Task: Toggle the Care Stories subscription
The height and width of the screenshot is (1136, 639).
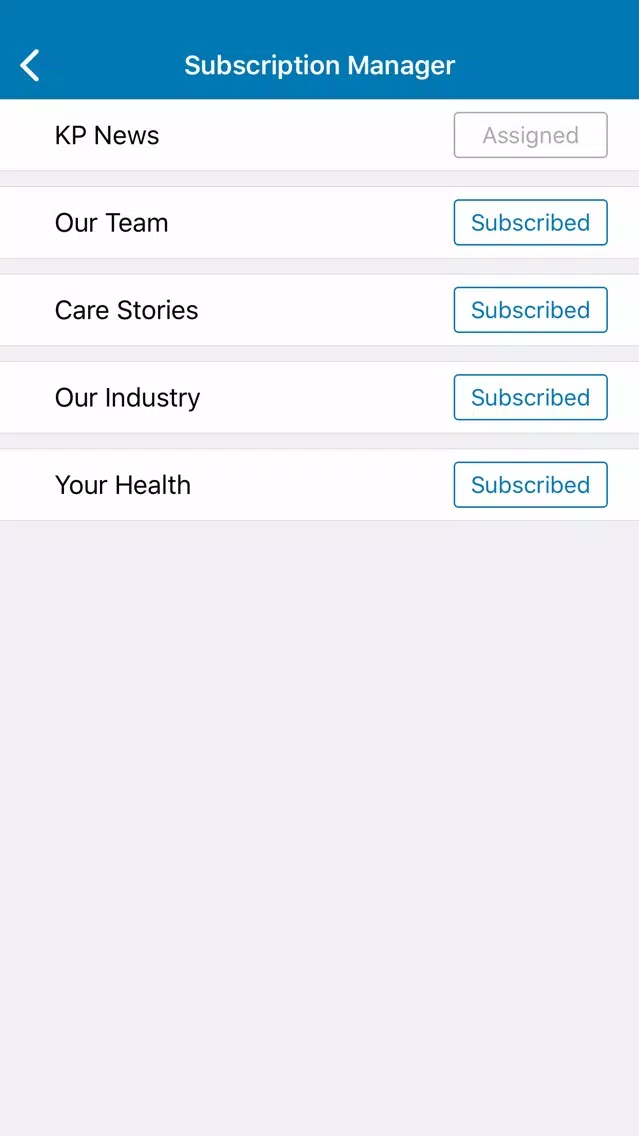Action: pos(530,310)
